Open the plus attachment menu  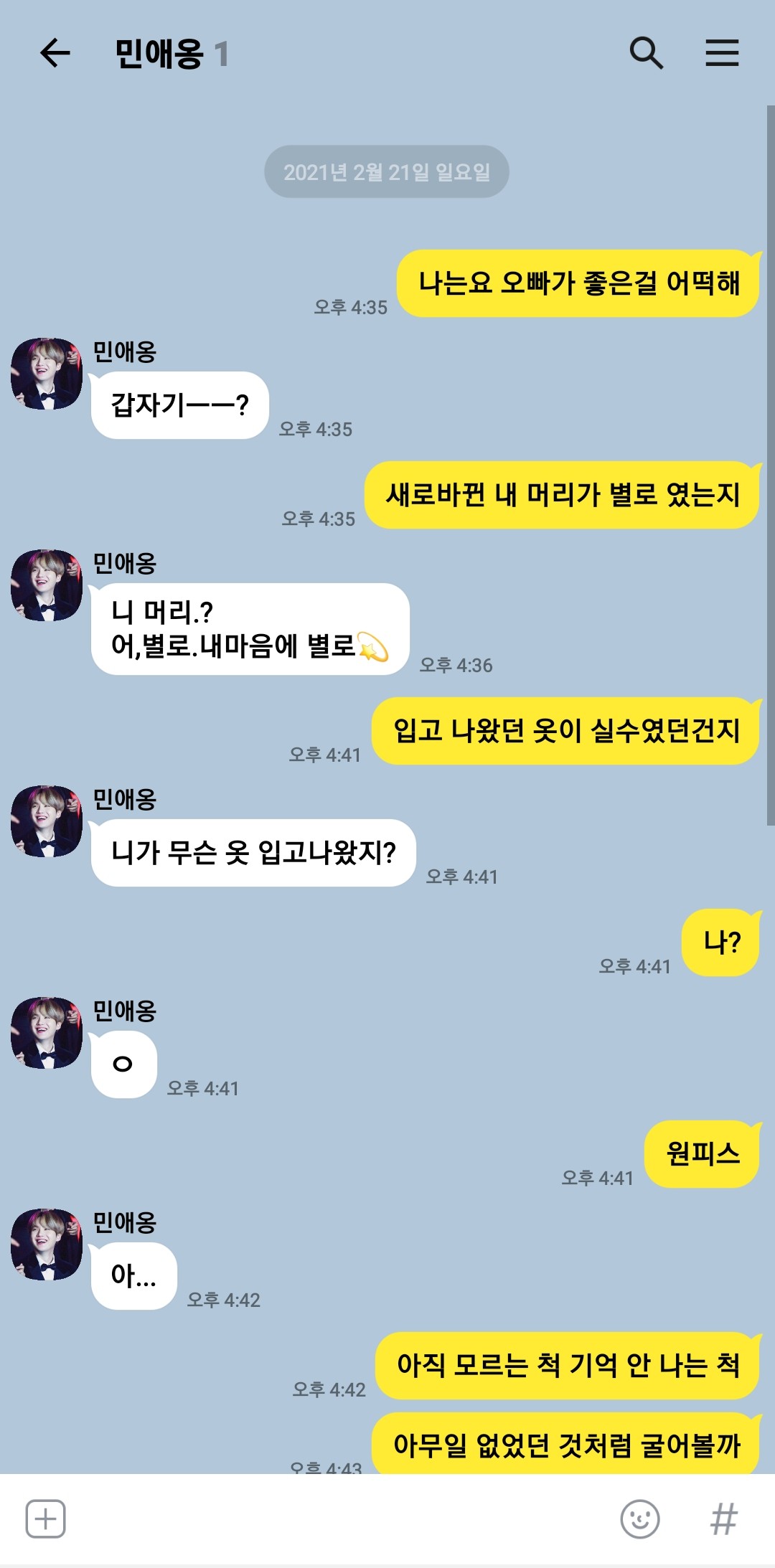click(x=46, y=1519)
